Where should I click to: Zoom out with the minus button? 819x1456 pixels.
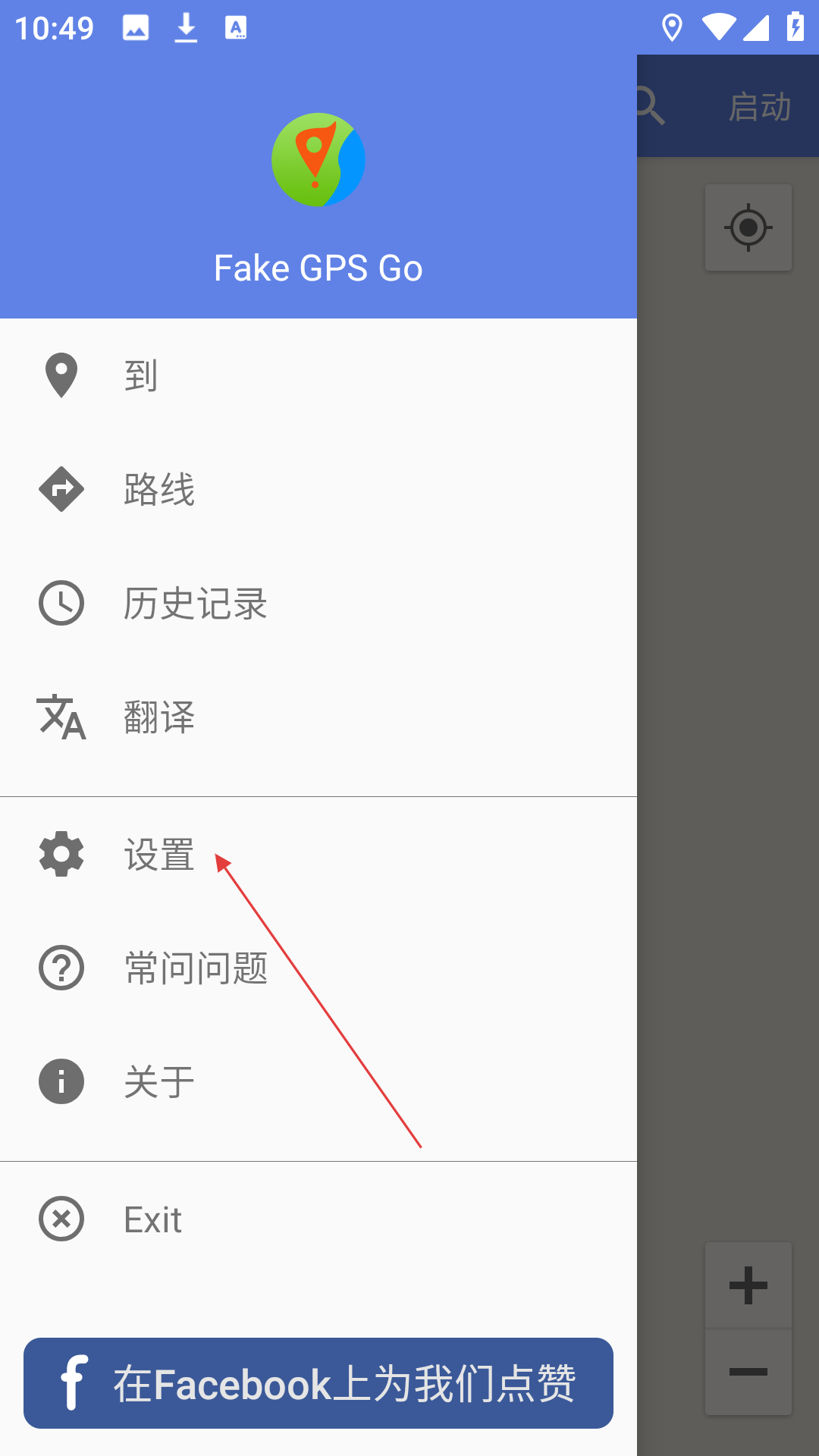click(x=748, y=1372)
